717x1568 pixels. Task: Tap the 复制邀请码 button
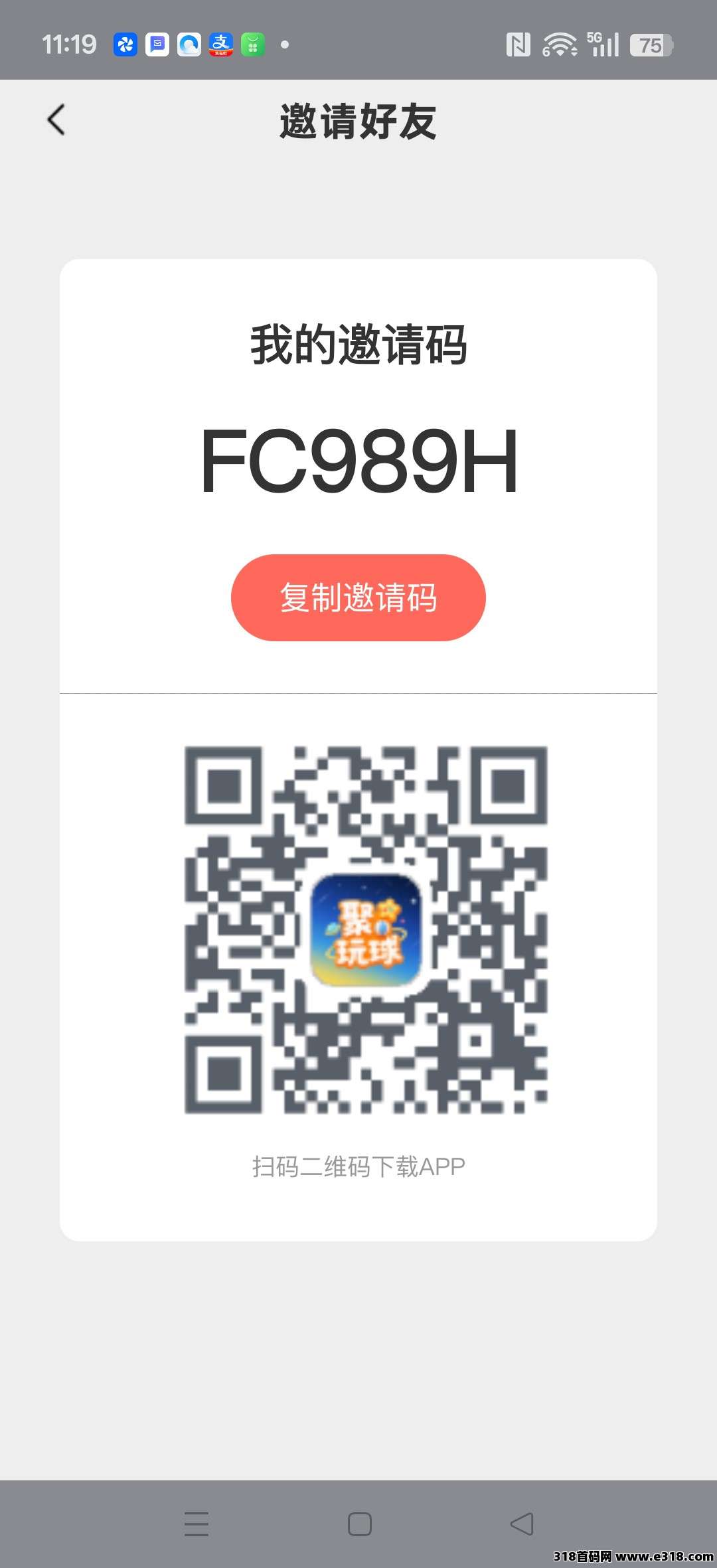click(358, 597)
